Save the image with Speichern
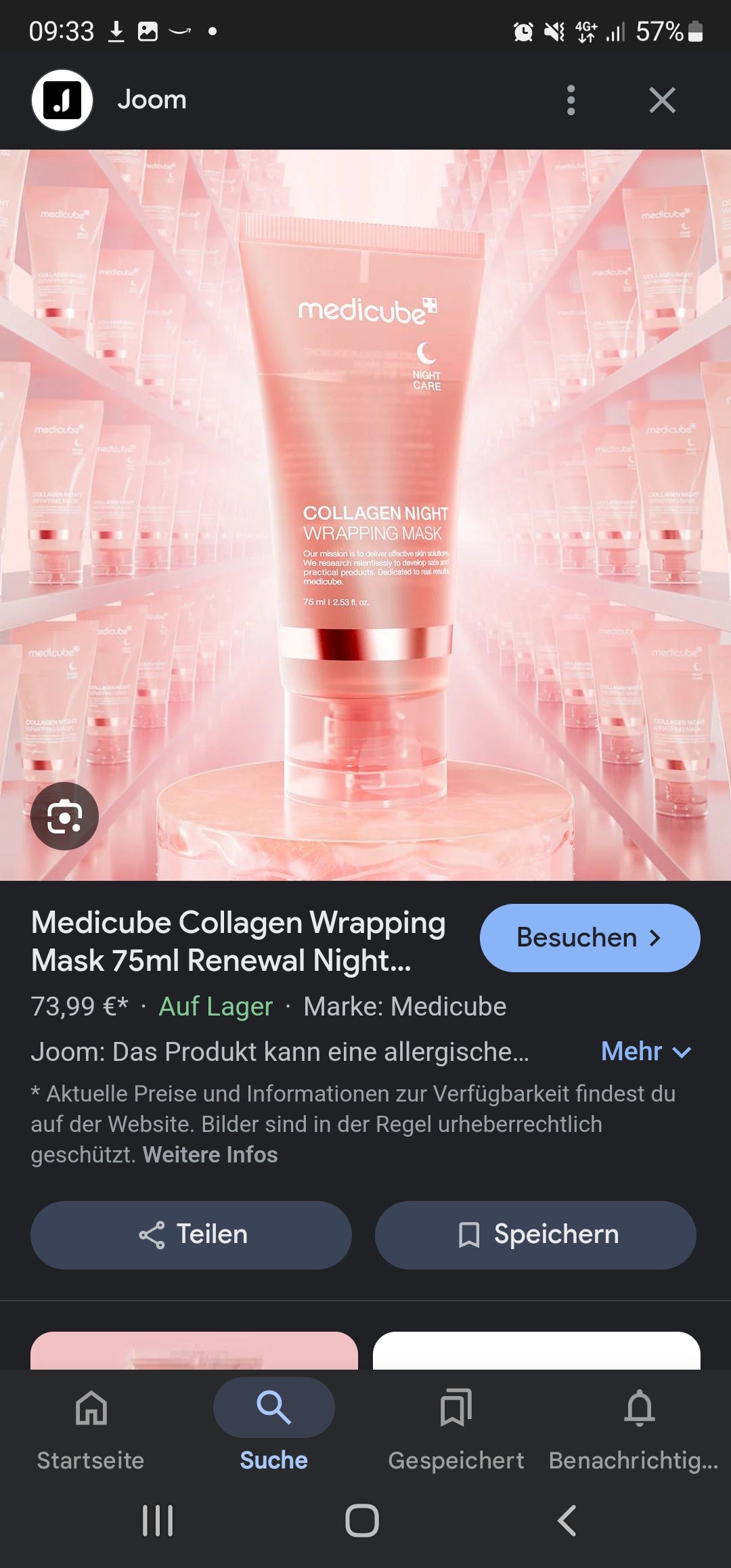The image size is (731, 1568). tap(535, 1235)
